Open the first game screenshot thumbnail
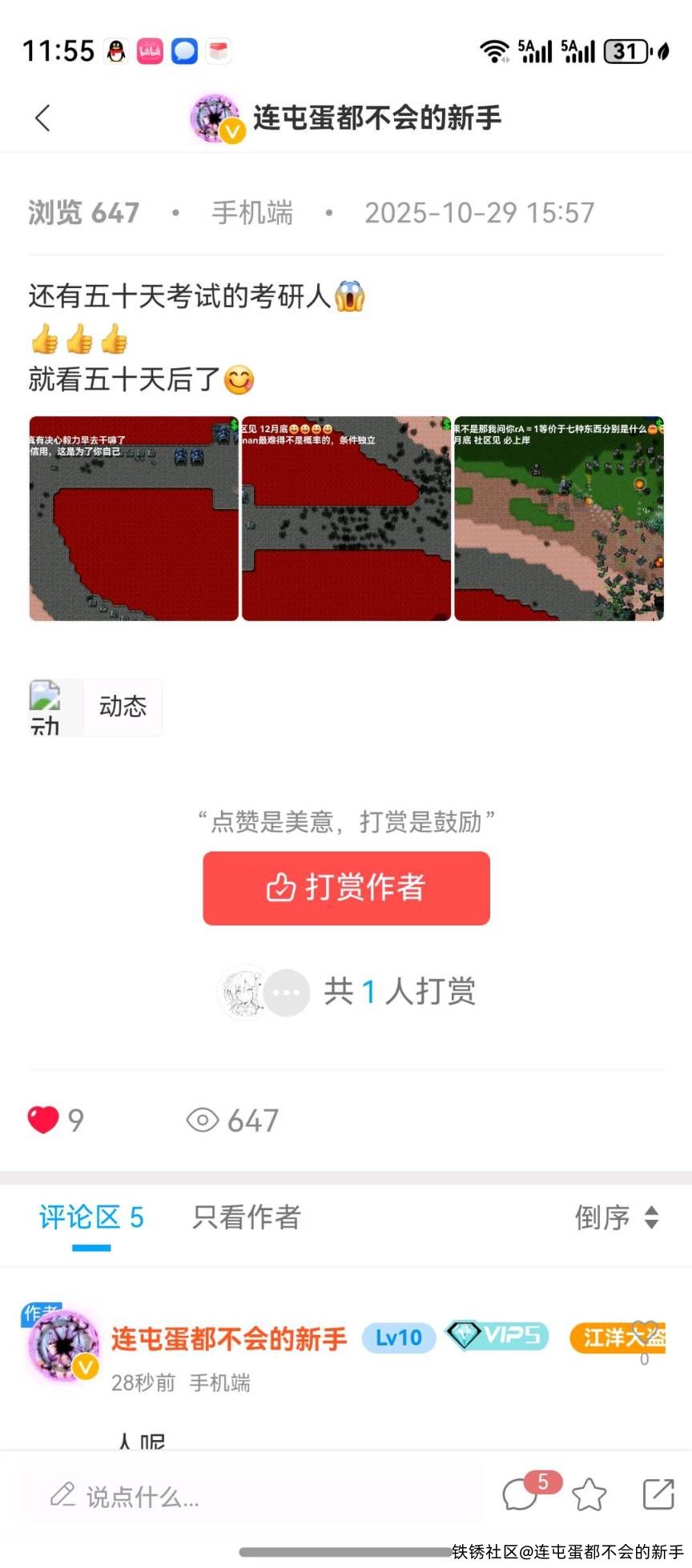 pos(134,519)
